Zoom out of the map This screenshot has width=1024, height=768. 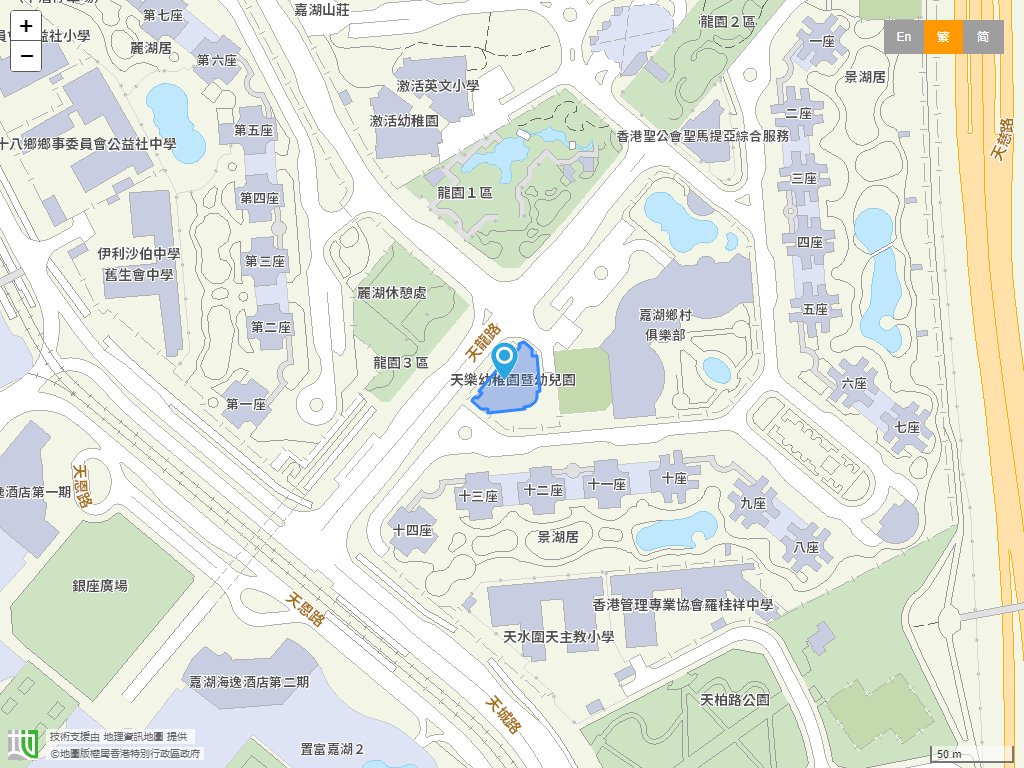pyautogui.click(x=26, y=57)
